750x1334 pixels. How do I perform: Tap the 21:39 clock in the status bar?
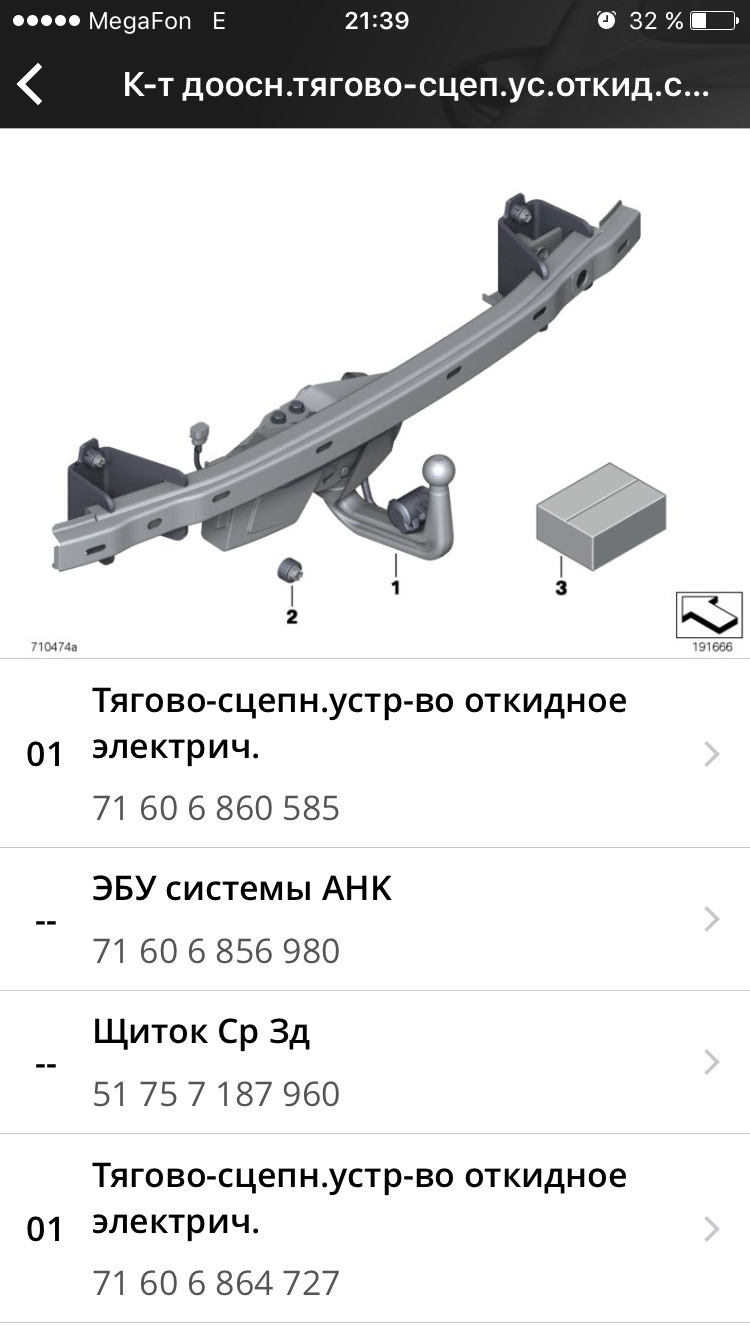tap(375, 19)
